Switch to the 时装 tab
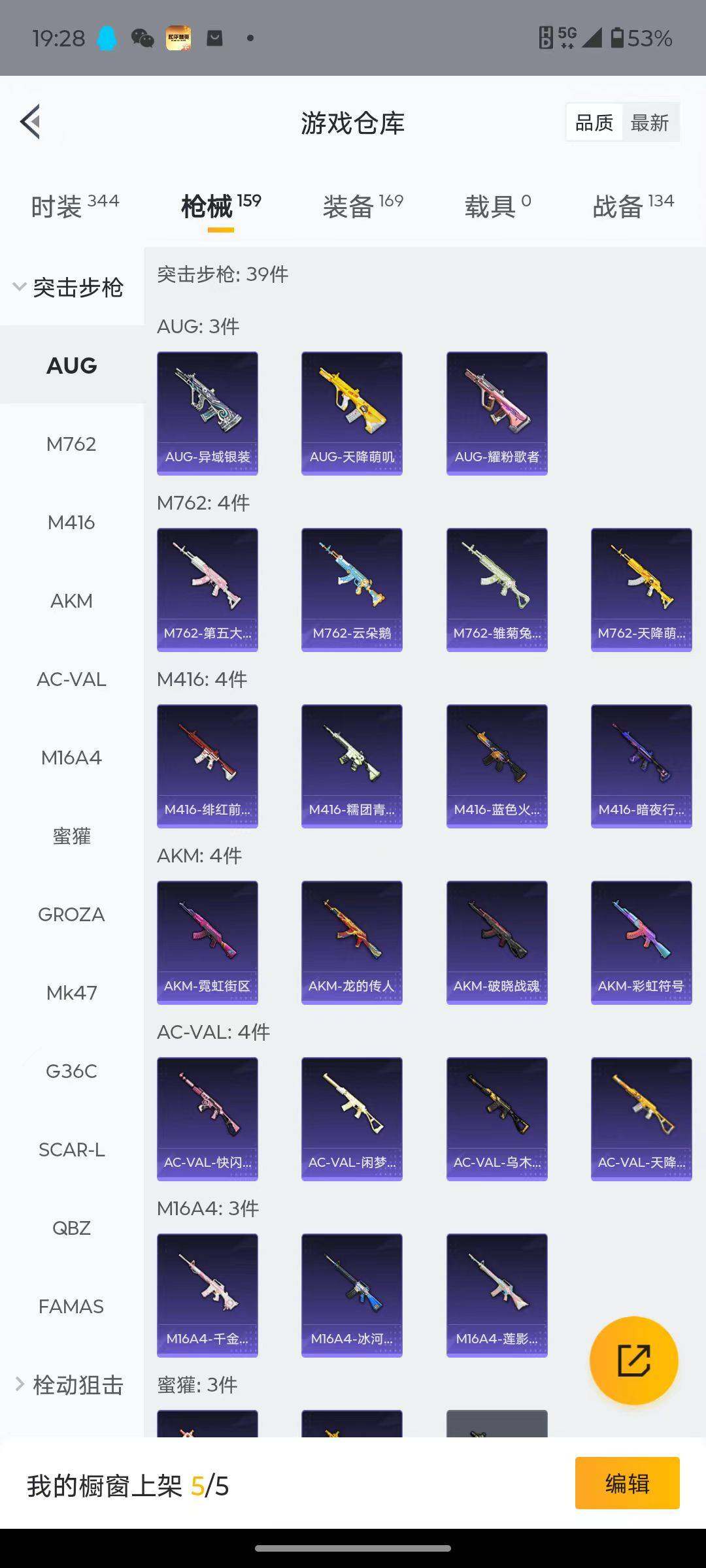This screenshot has width=706, height=1568. point(75,206)
